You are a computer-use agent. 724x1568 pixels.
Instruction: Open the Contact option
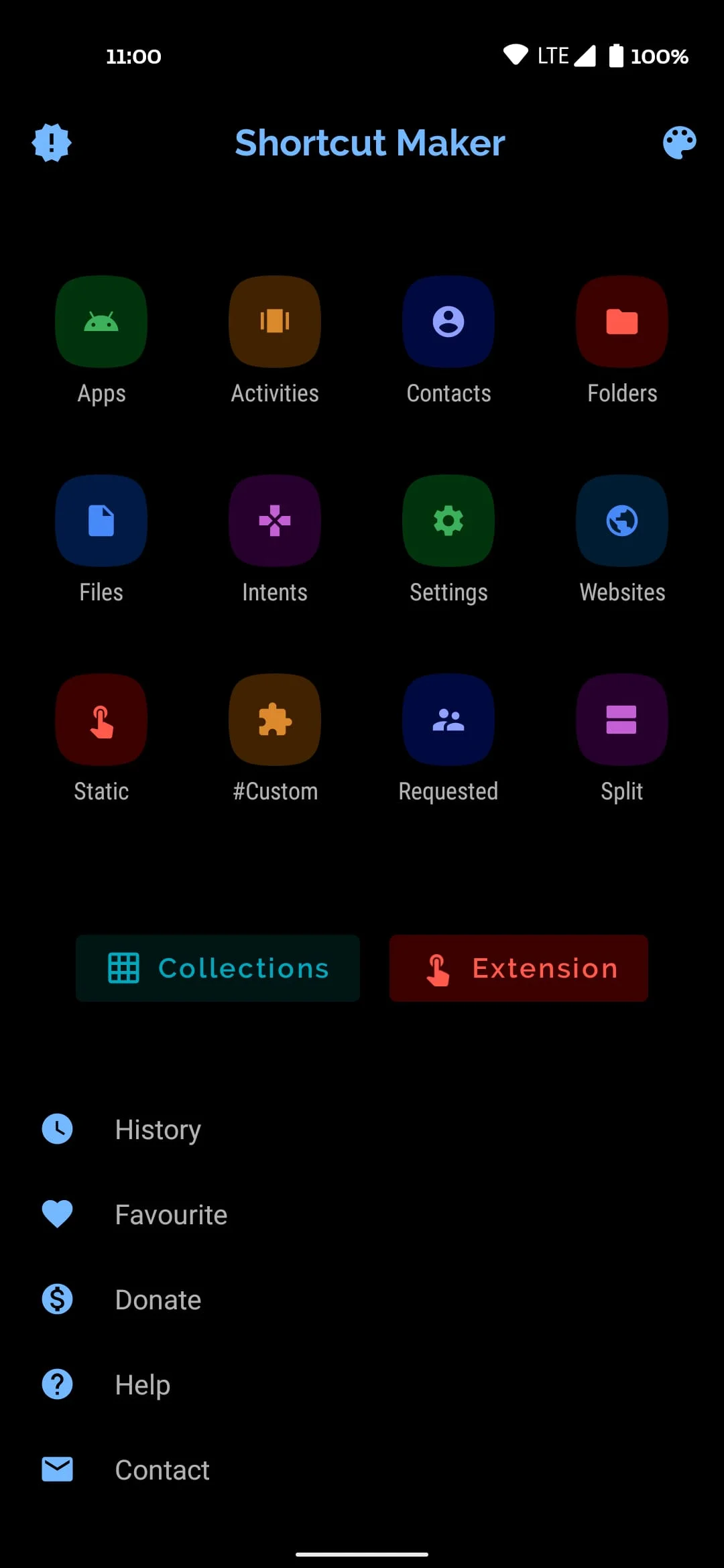coord(162,1469)
